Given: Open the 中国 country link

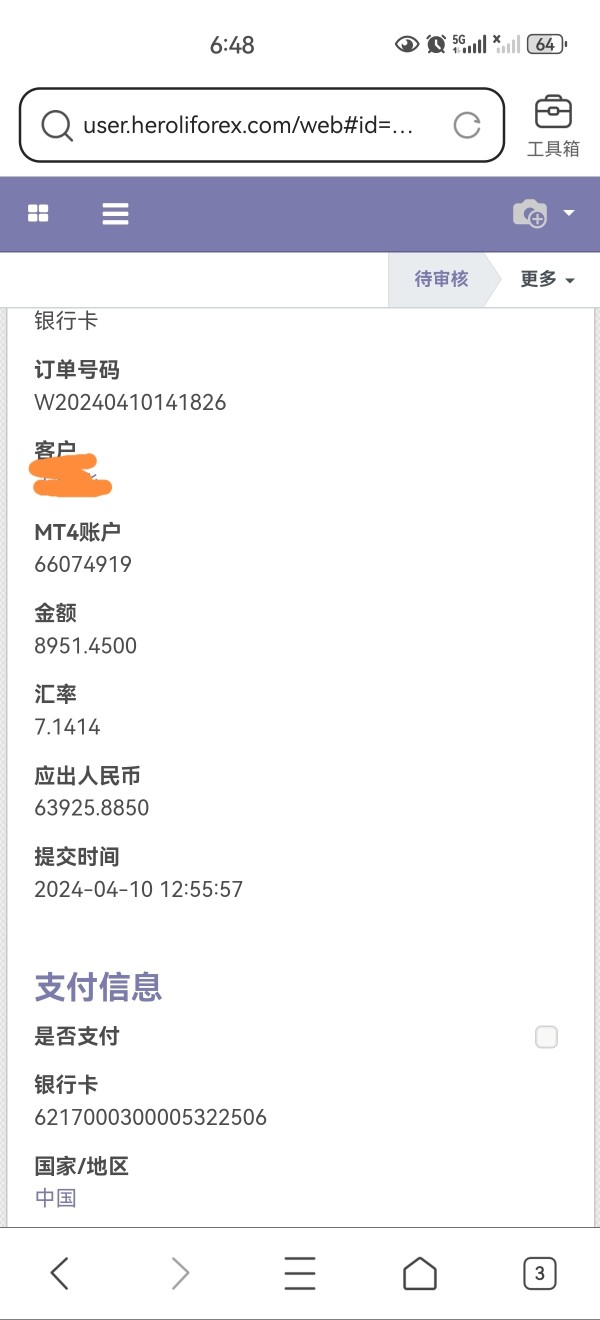Looking at the screenshot, I should tap(56, 1198).
